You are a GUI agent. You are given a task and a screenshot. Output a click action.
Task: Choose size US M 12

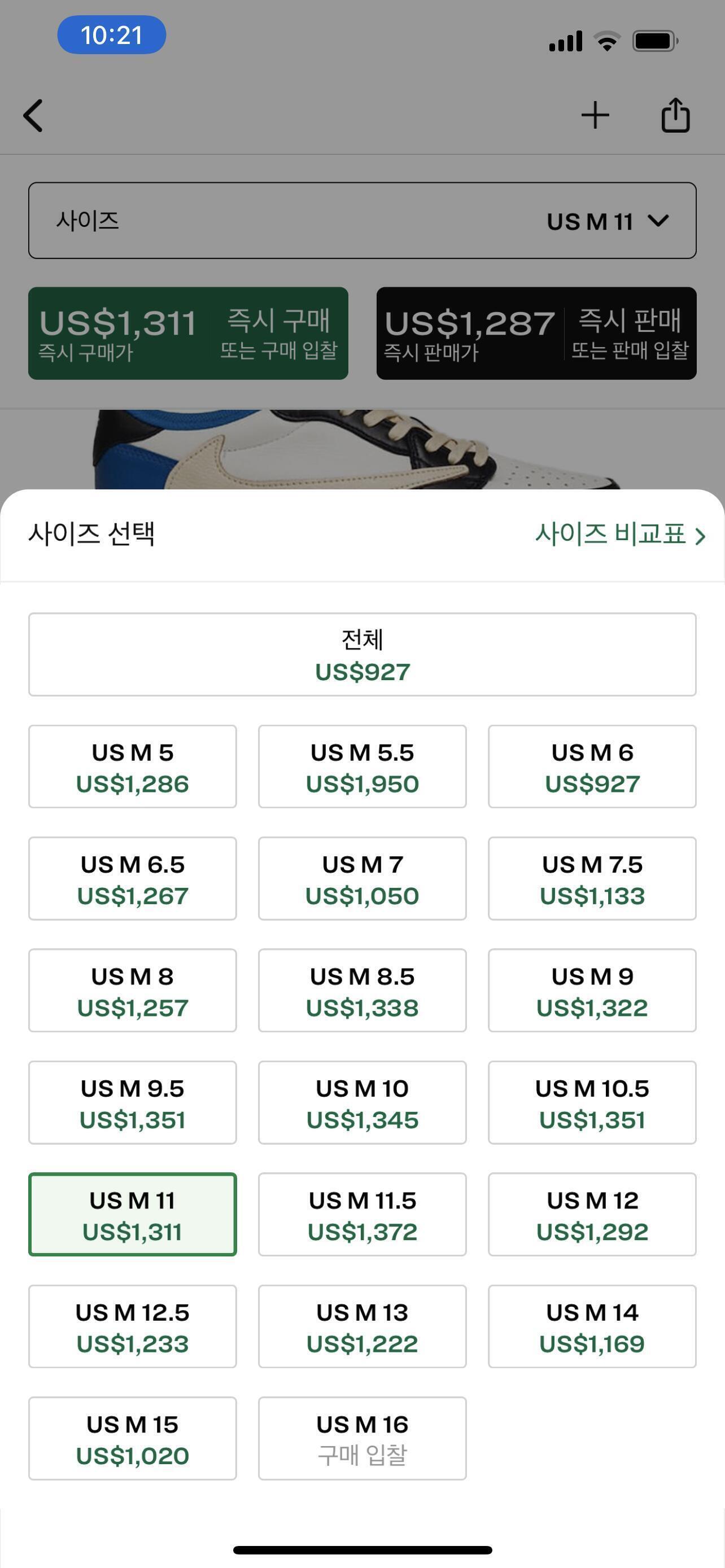point(592,1214)
